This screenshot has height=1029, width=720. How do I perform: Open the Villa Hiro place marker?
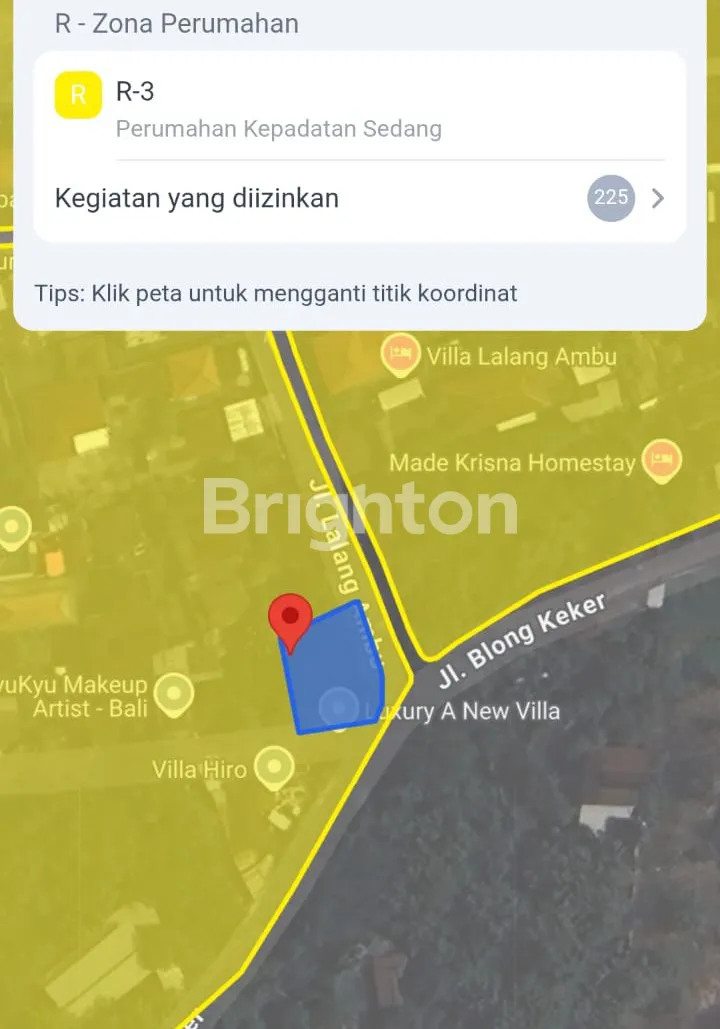pos(273,769)
